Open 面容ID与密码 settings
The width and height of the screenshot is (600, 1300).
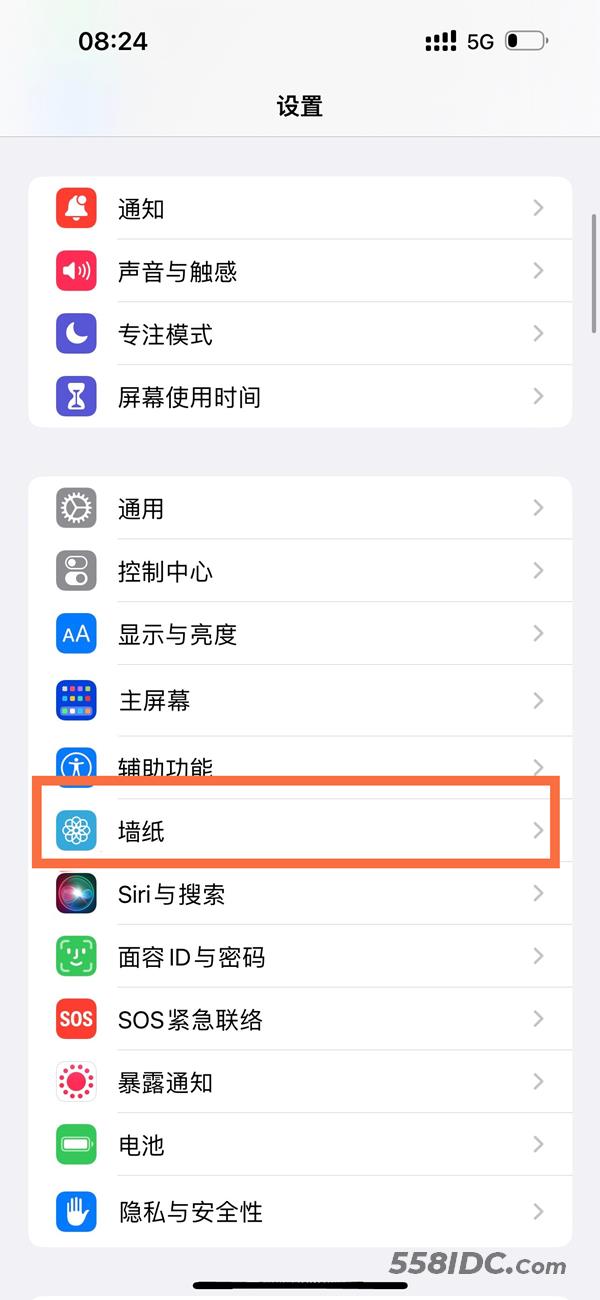point(300,956)
